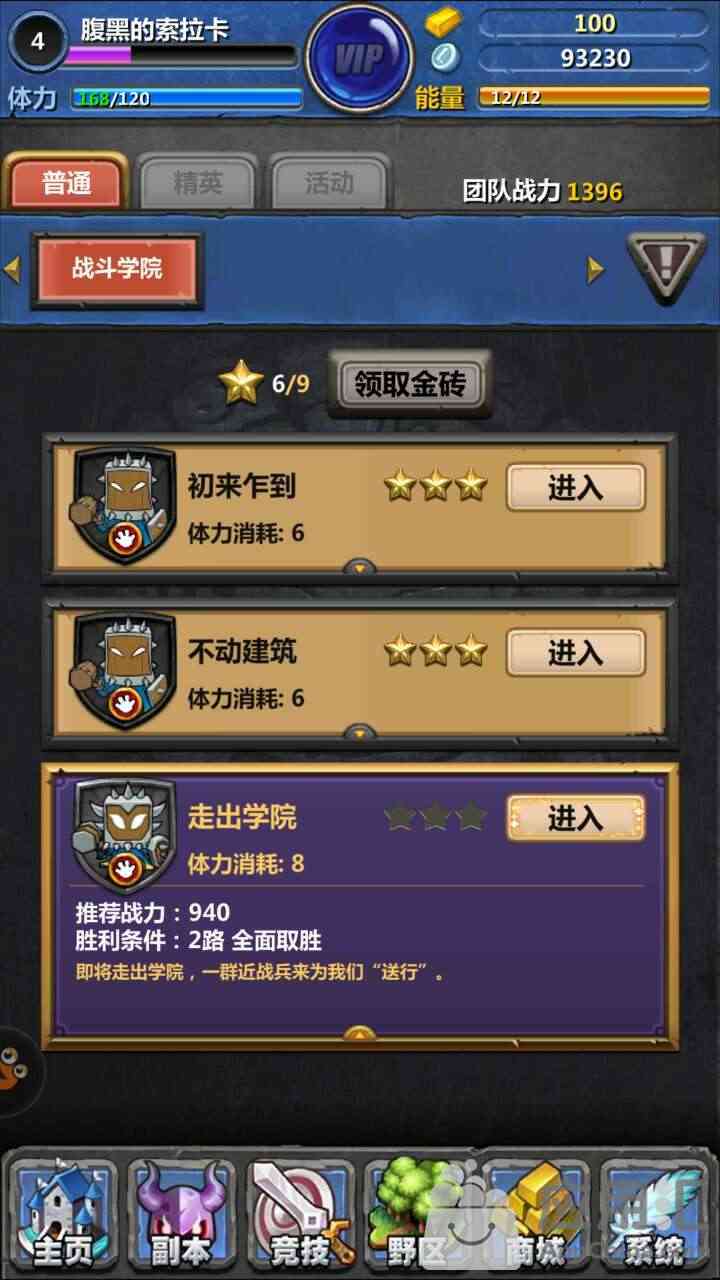720x1280 pixels.
Task: Tap the 战斗学院 chapter button
Action: point(117,269)
